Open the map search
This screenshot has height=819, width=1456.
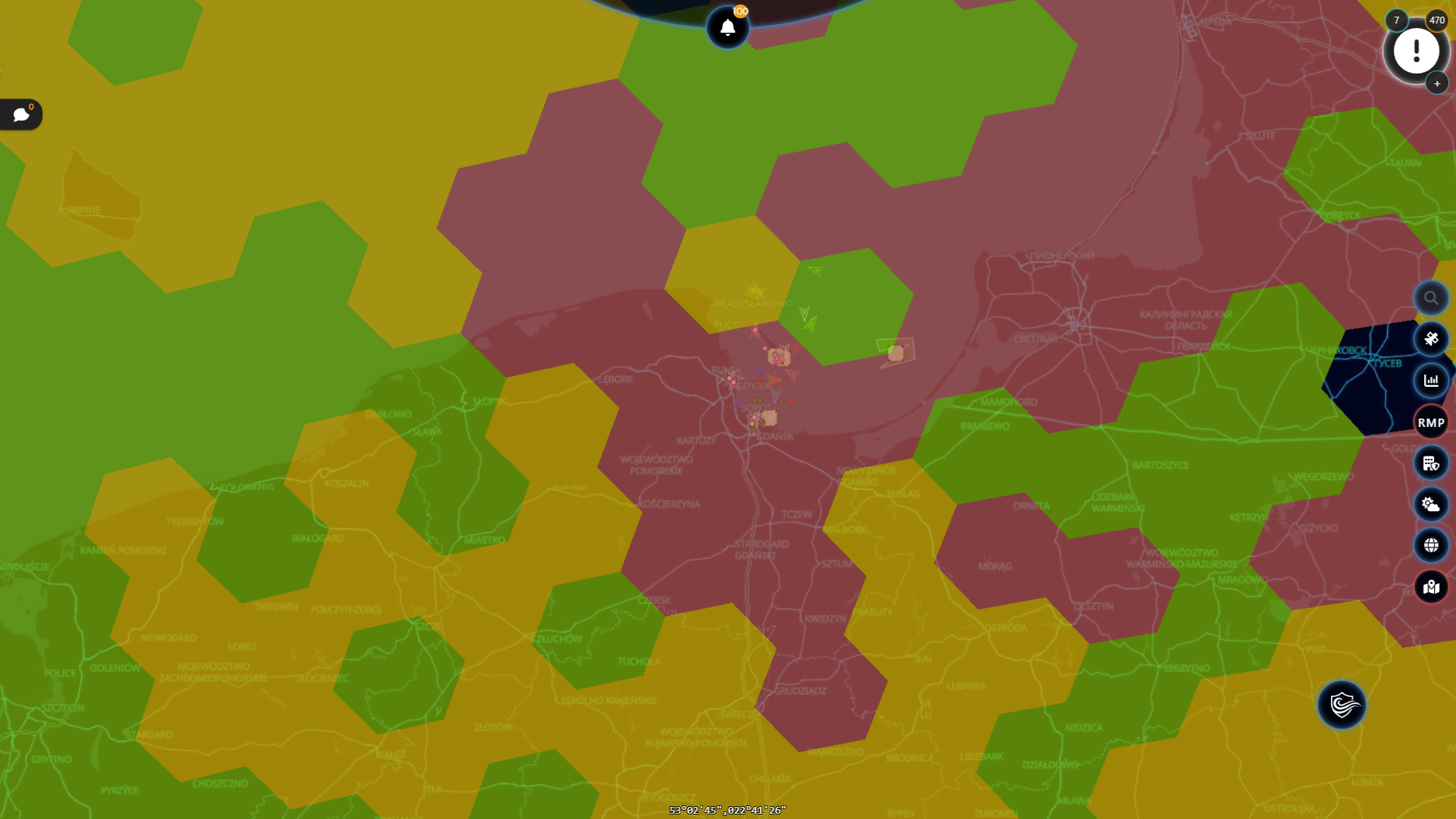1431,298
